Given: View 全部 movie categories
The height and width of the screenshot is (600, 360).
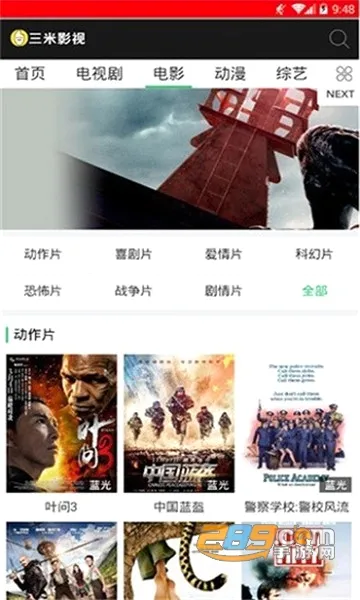Looking at the screenshot, I should click(315, 291).
